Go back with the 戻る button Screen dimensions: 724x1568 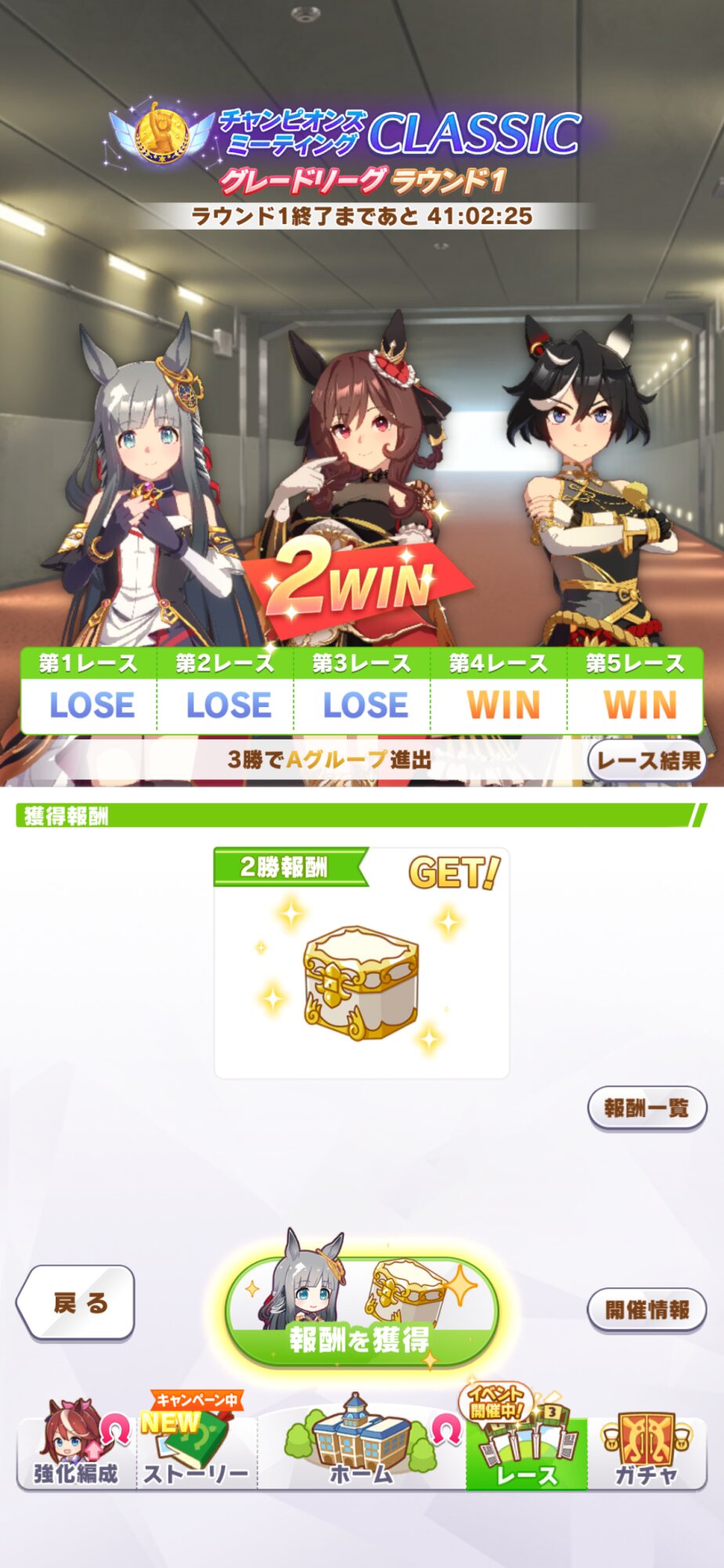coord(75,1302)
